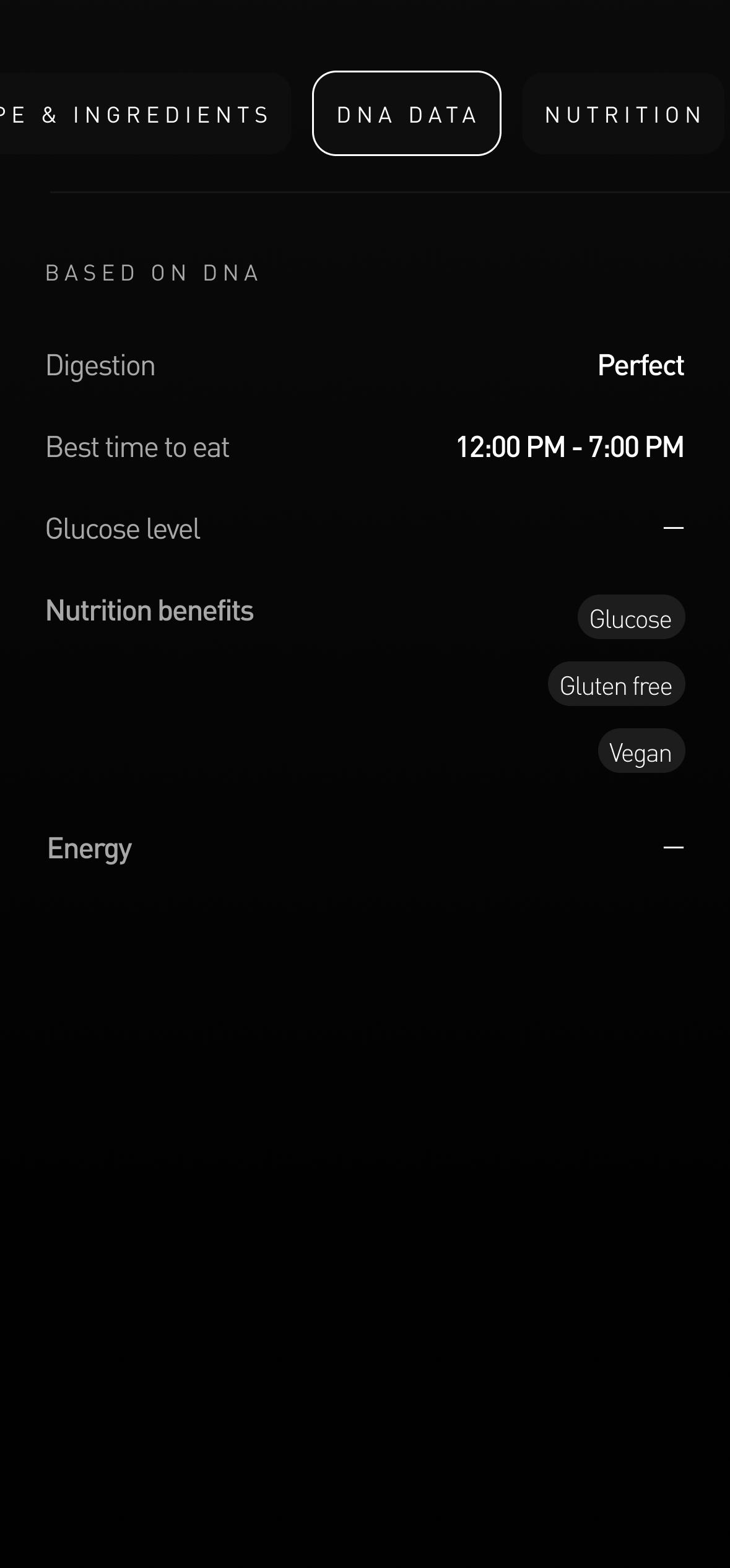Tap the Digestion row label
730x1568 pixels.
[100, 365]
